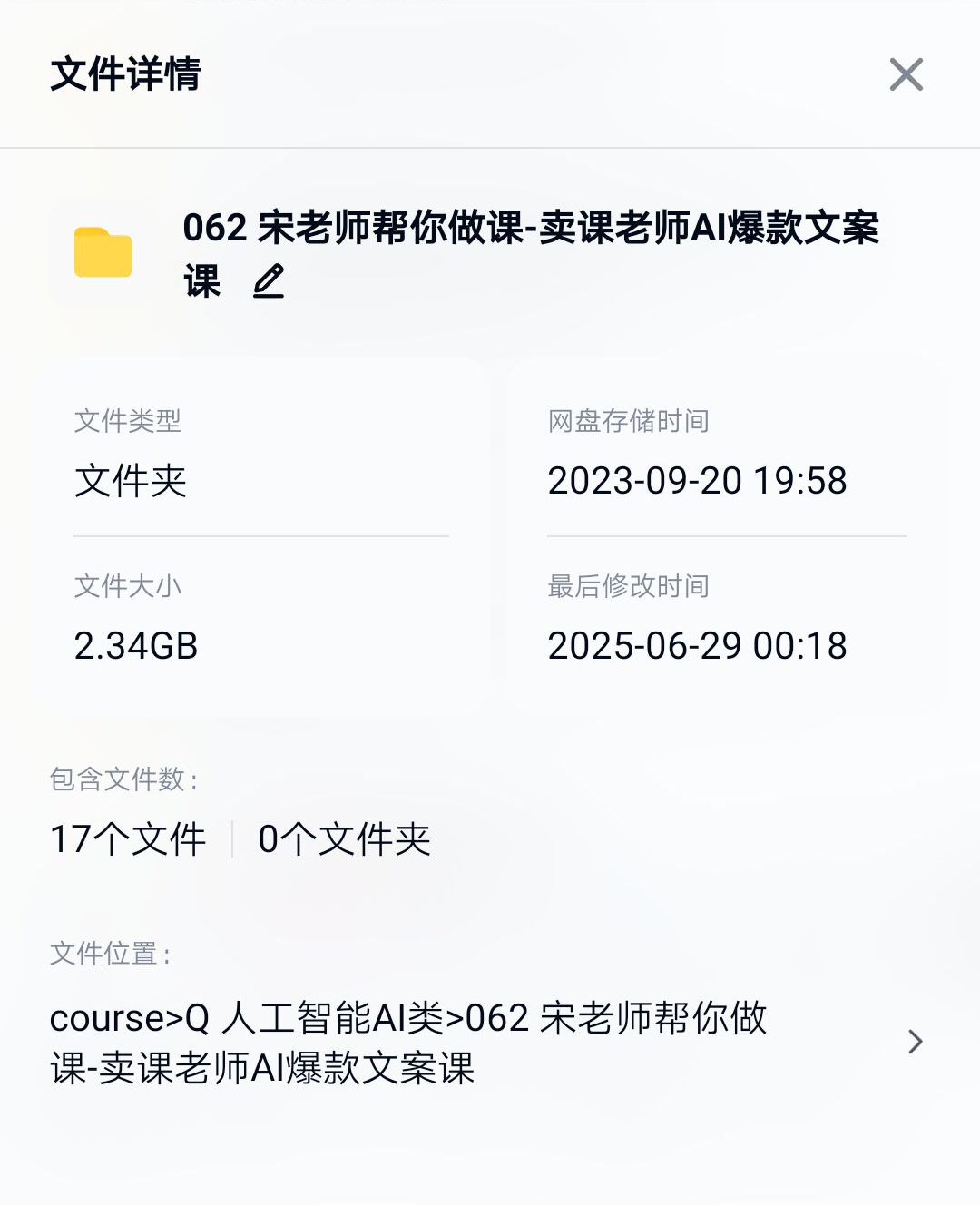The image size is (980, 1205).
Task: Tap the pencil icon to rename folder
Action: coord(269,281)
